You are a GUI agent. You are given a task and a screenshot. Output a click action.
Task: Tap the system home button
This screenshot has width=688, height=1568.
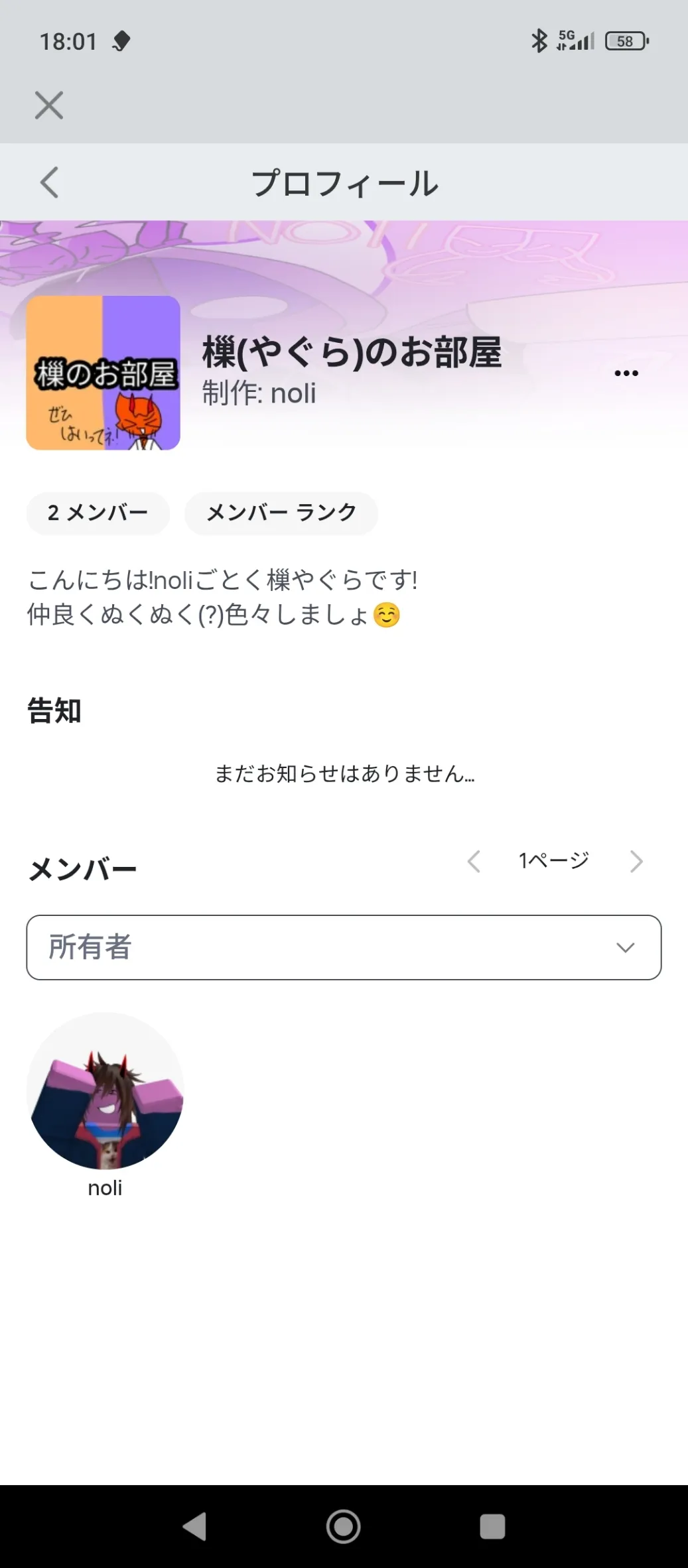(344, 1527)
